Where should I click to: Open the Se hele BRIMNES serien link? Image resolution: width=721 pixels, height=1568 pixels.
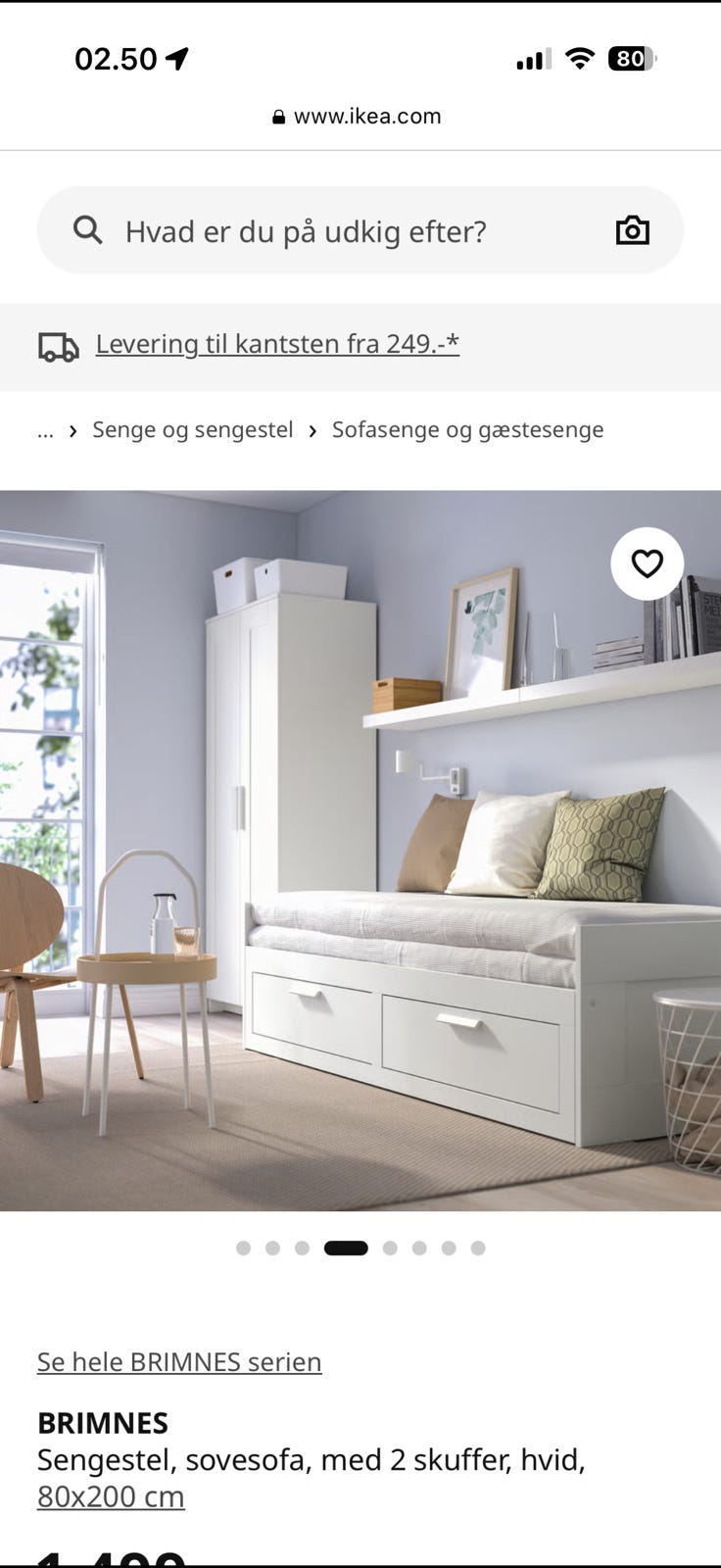[179, 1361]
